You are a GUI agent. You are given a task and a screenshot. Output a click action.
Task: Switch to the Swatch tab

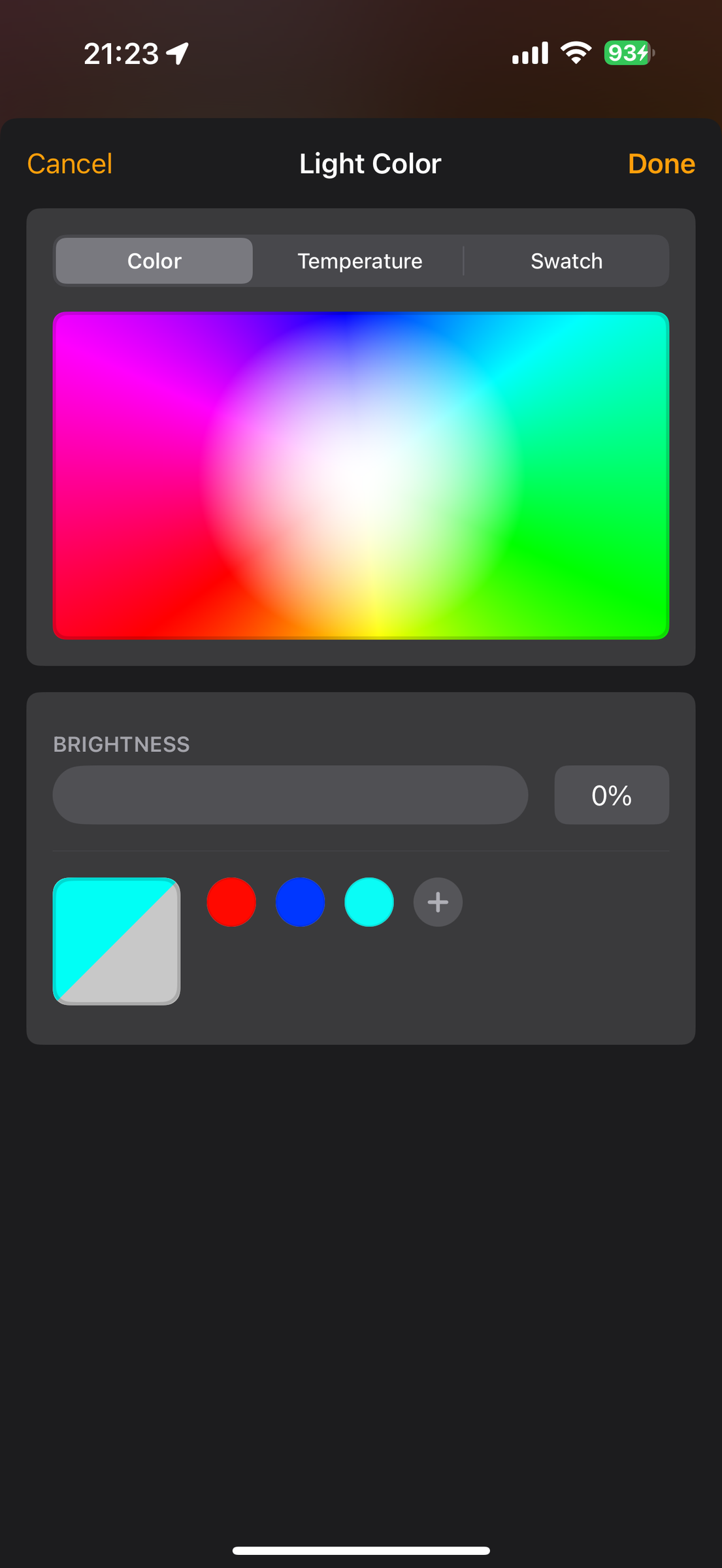(x=566, y=261)
